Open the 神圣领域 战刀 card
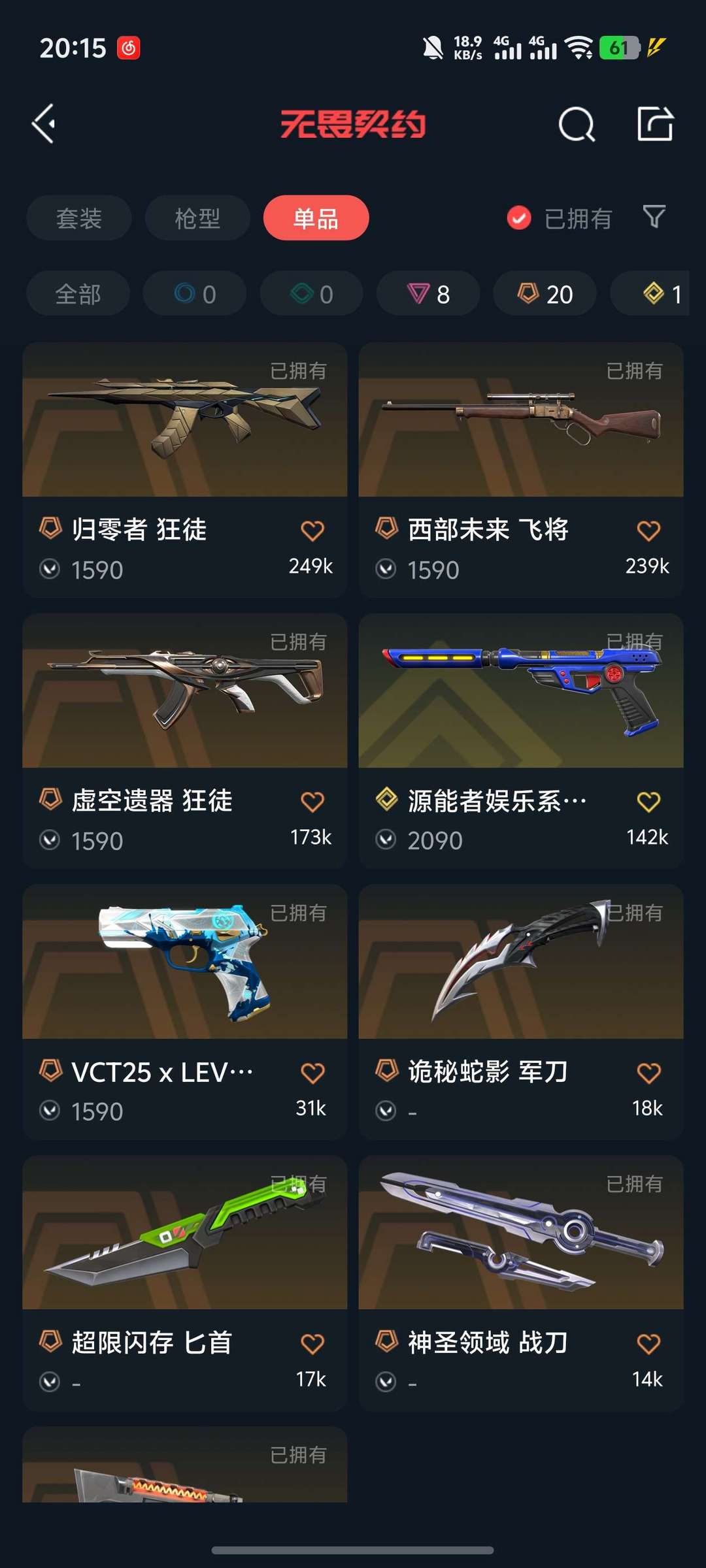This screenshot has width=706, height=1568. coord(521,1283)
